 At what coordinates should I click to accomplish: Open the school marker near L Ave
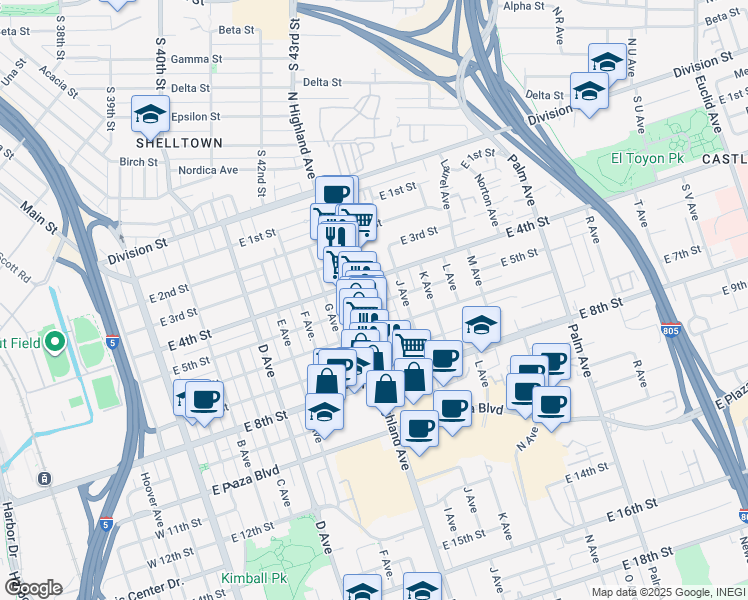pyautogui.click(x=481, y=324)
